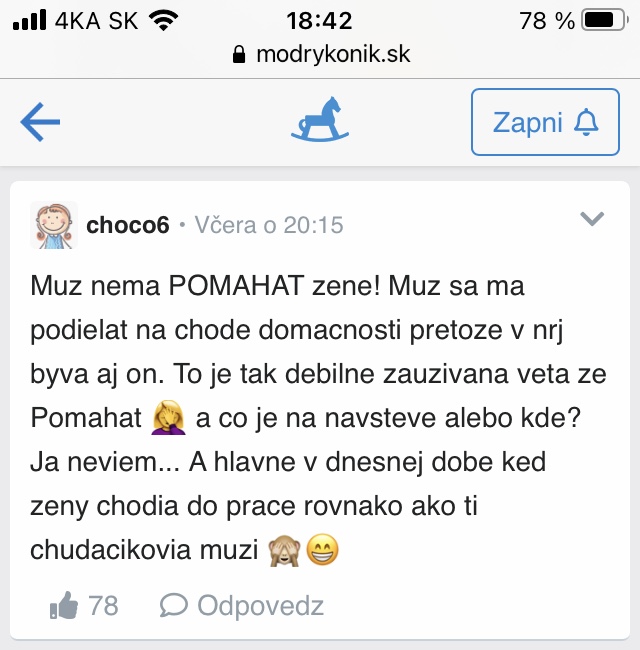The height and width of the screenshot is (650, 640).
Task: Expand the post options chevron
Action: click(592, 219)
